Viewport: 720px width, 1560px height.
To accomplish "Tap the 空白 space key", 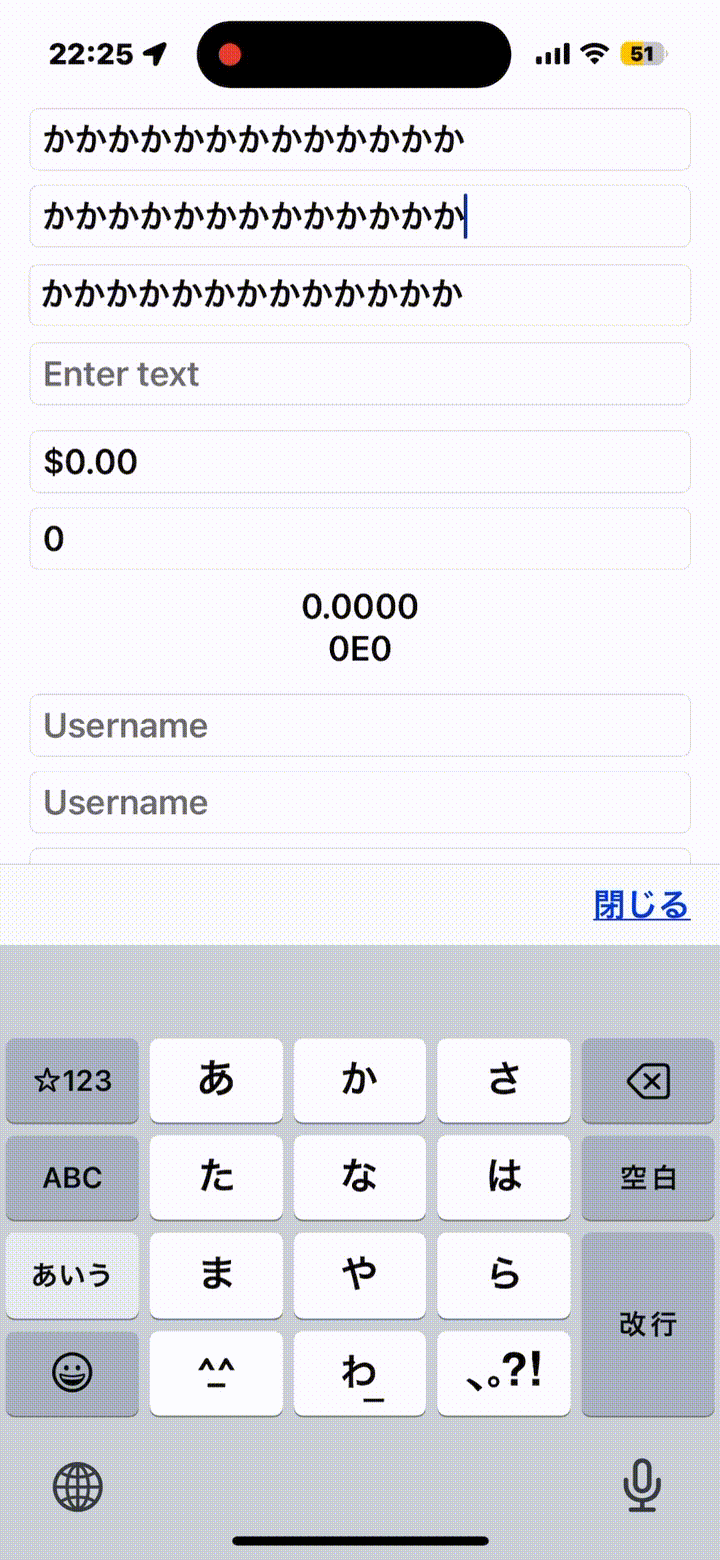I will coord(647,1178).
